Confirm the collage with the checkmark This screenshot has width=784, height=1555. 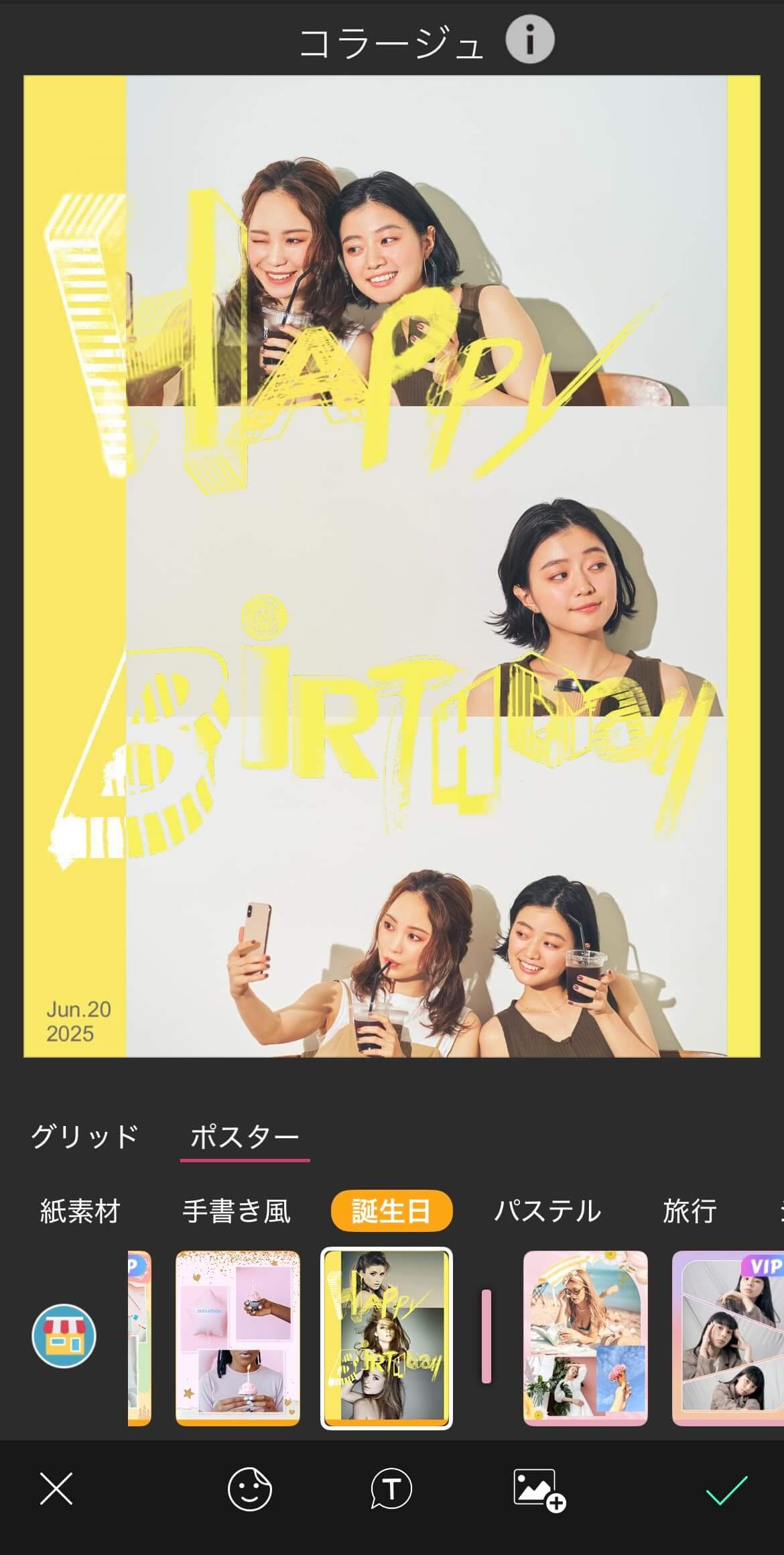coord(726,1489)
